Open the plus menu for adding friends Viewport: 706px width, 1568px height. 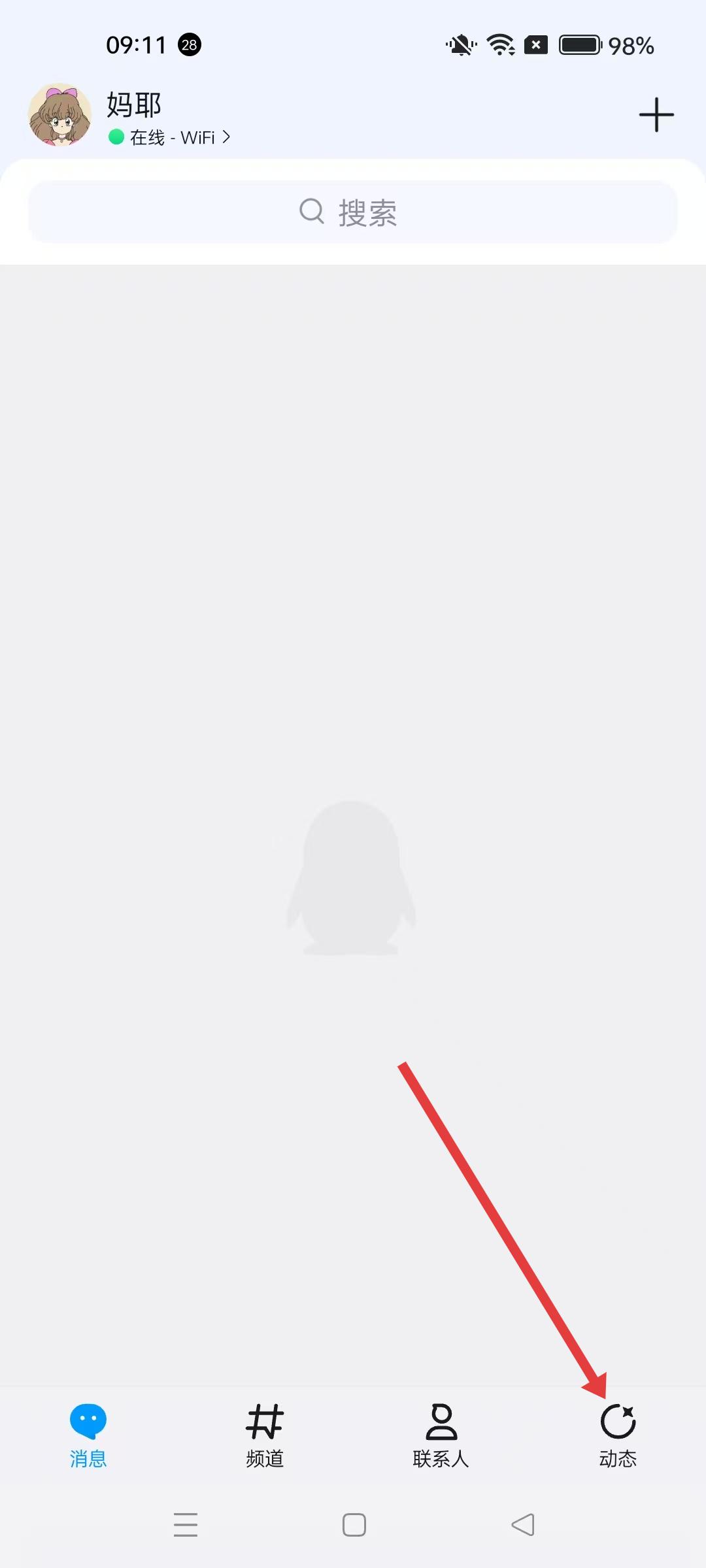point(656,115)
